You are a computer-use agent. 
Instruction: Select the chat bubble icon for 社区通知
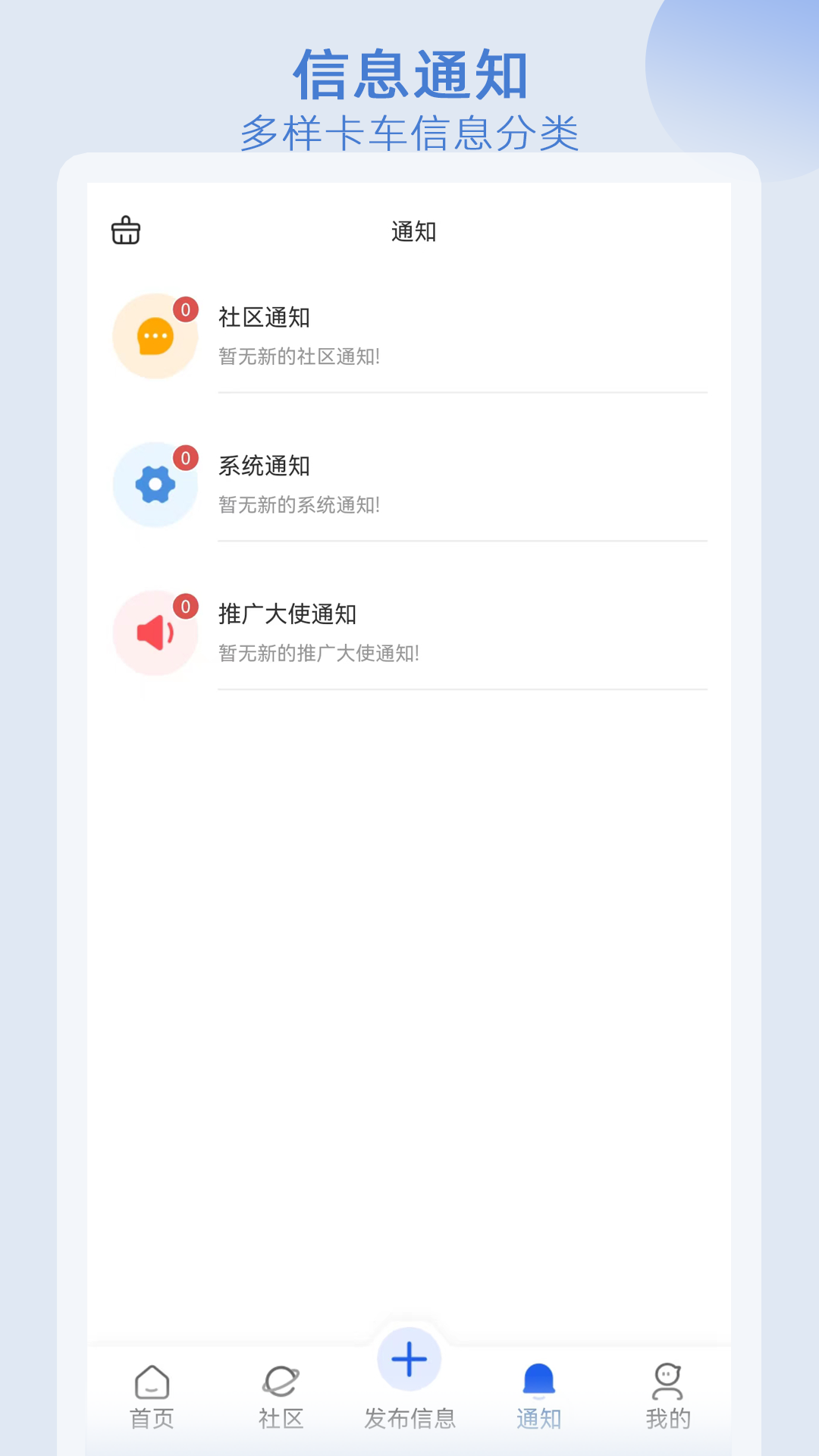pos(155,336)
